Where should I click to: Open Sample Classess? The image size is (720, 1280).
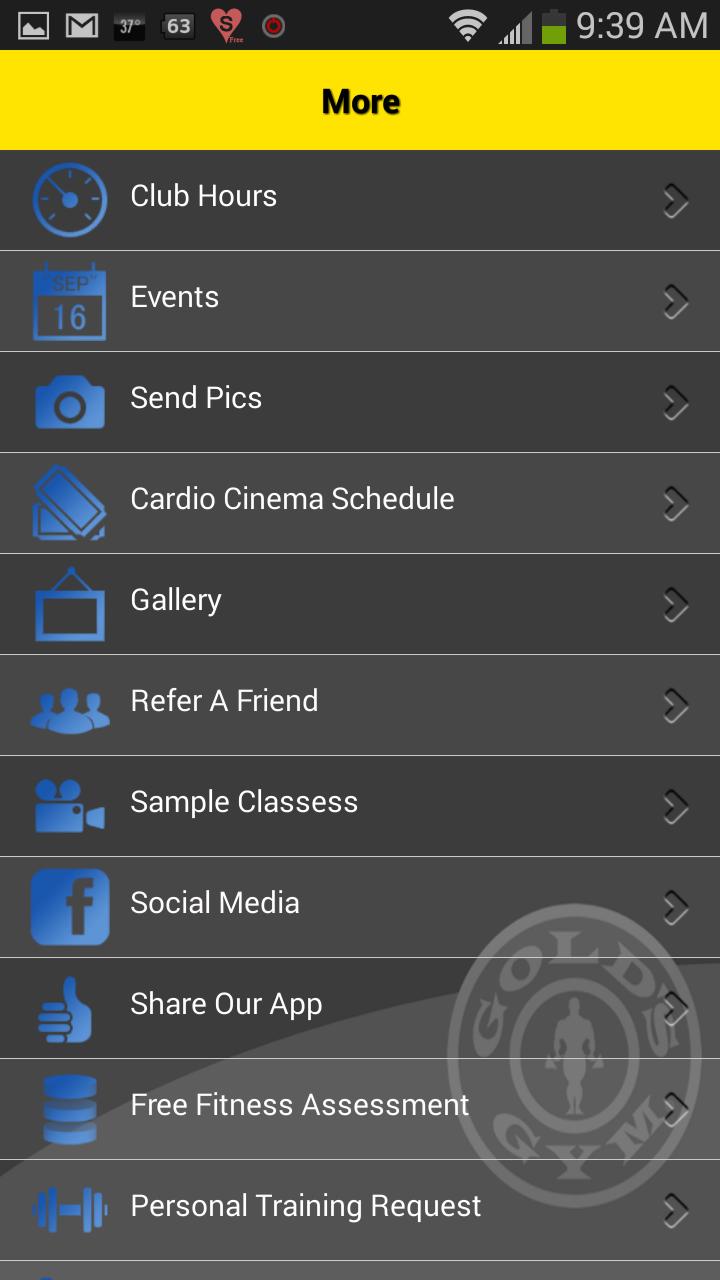(360, 806)
